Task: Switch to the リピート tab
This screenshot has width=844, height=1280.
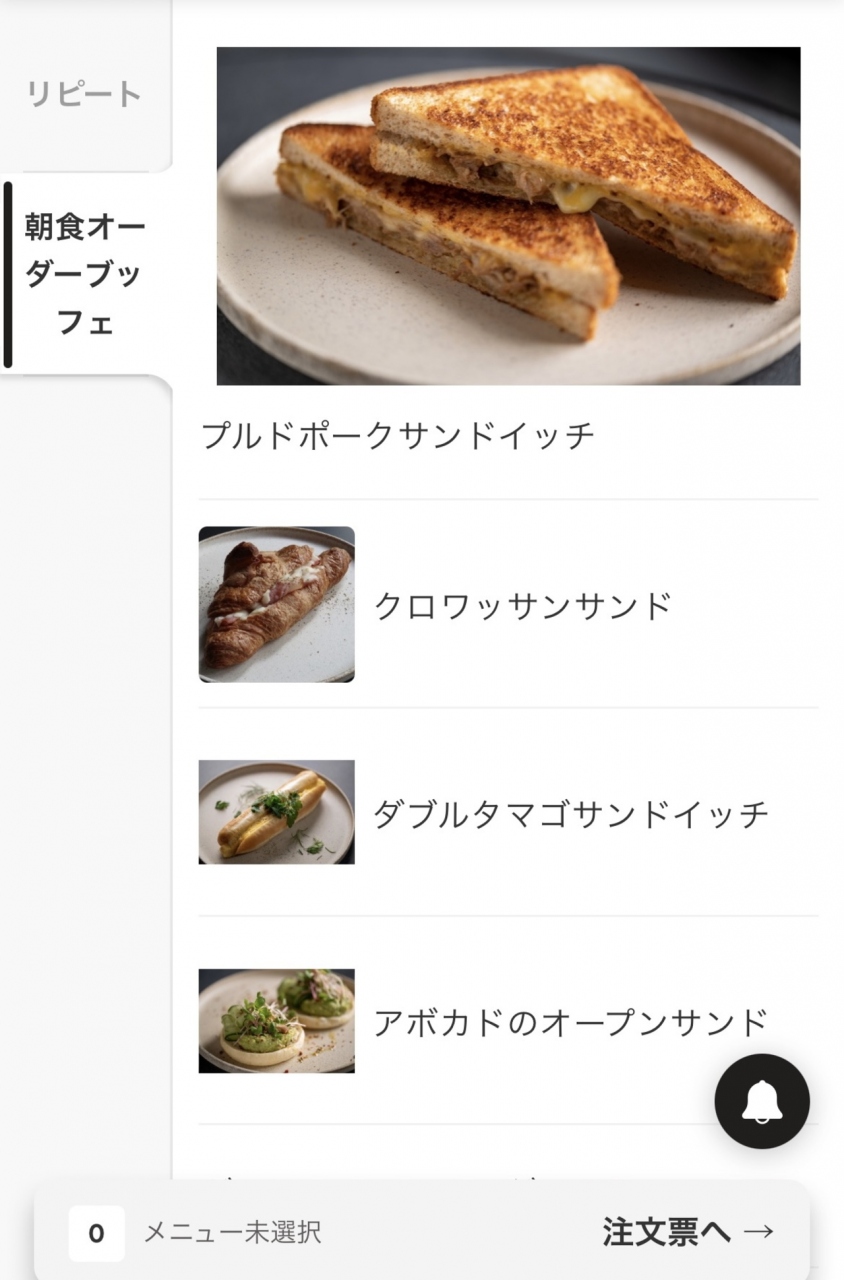Action: click(x=85, y=95)
